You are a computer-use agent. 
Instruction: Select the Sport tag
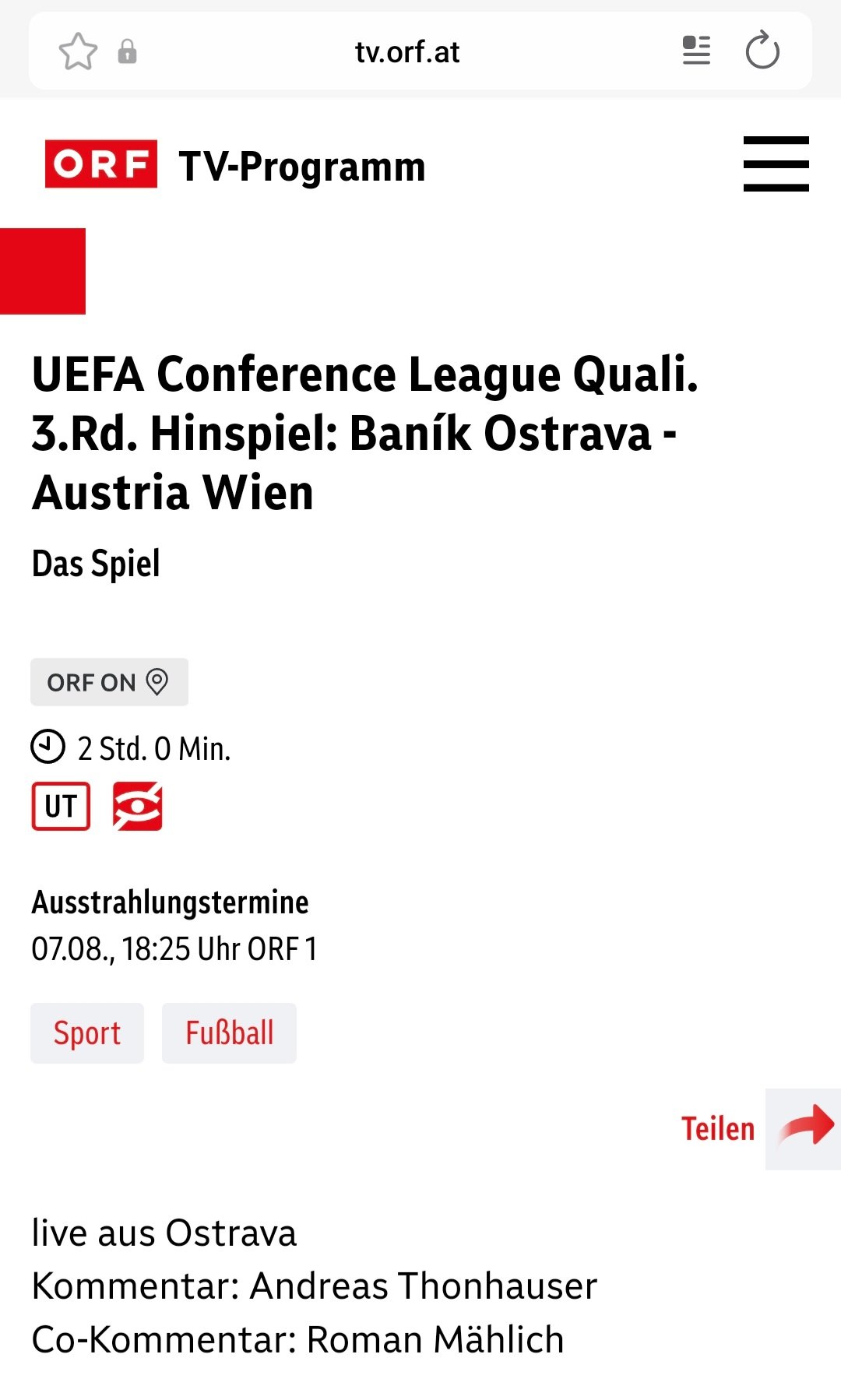(x=87, y=1033)
